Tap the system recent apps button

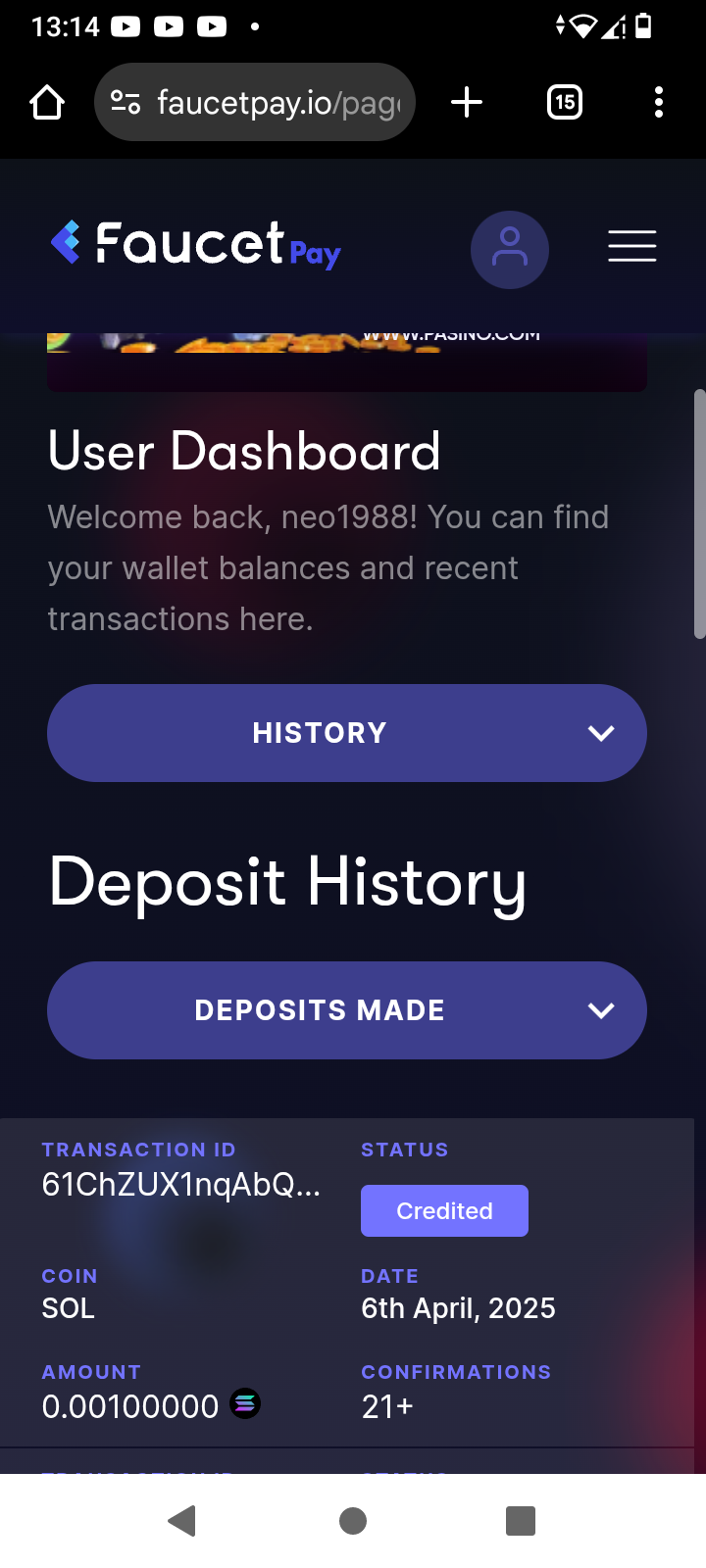tap(521, 1521)
